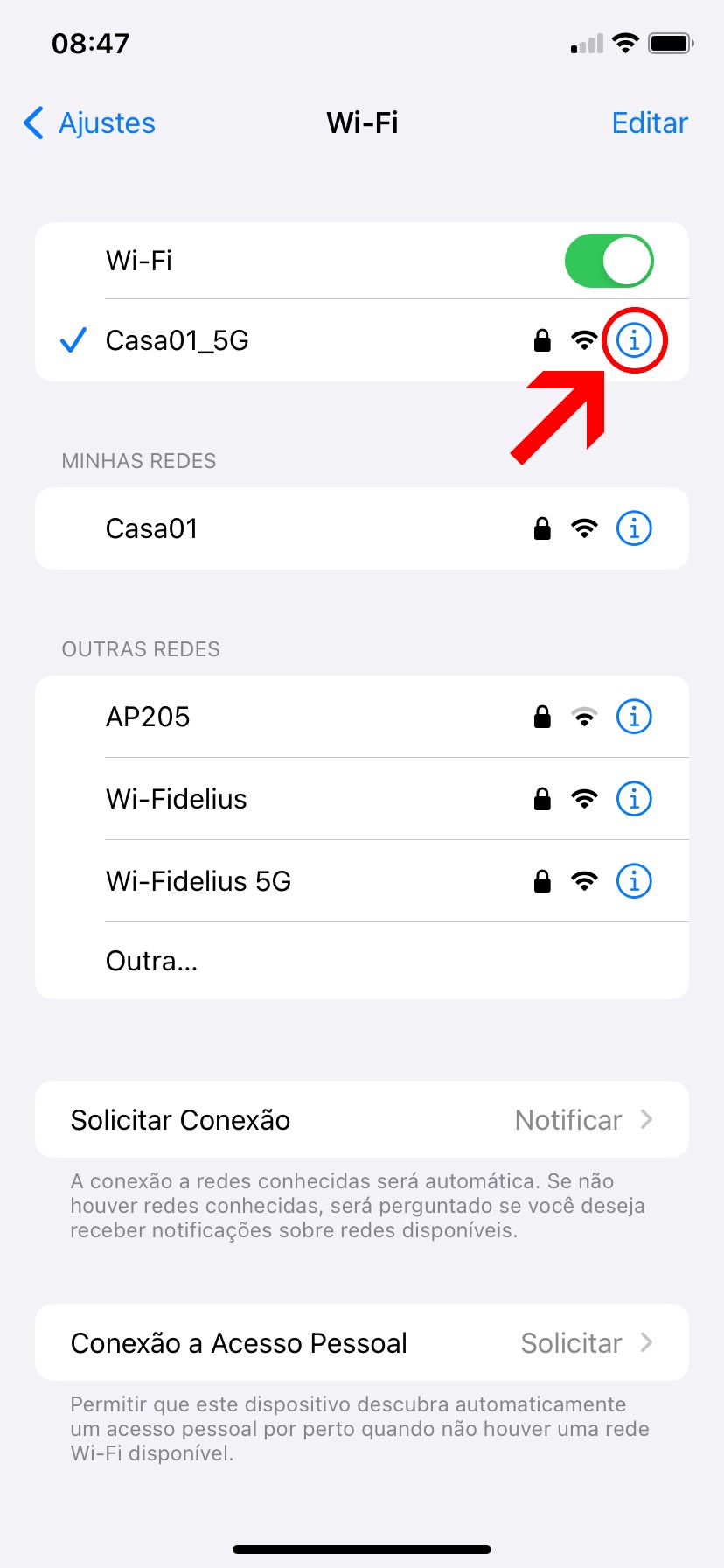This screenshot has height=1568, width=724.
Task: Open Conexão a Acesso Pessoal options
Action: 362,1343
